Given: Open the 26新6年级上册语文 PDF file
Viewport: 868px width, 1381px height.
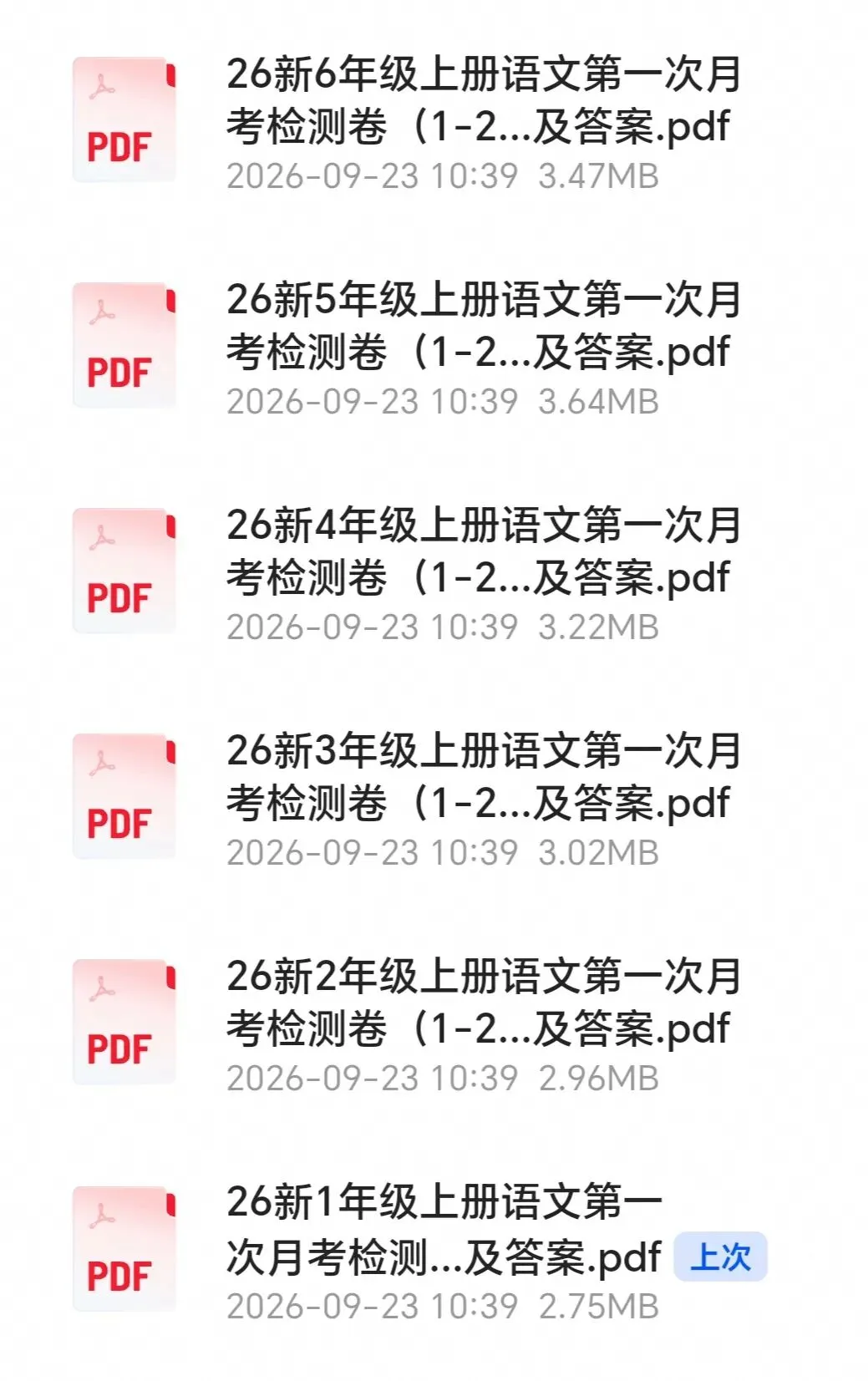Looking at the screenshot, I should click(434, 121).
